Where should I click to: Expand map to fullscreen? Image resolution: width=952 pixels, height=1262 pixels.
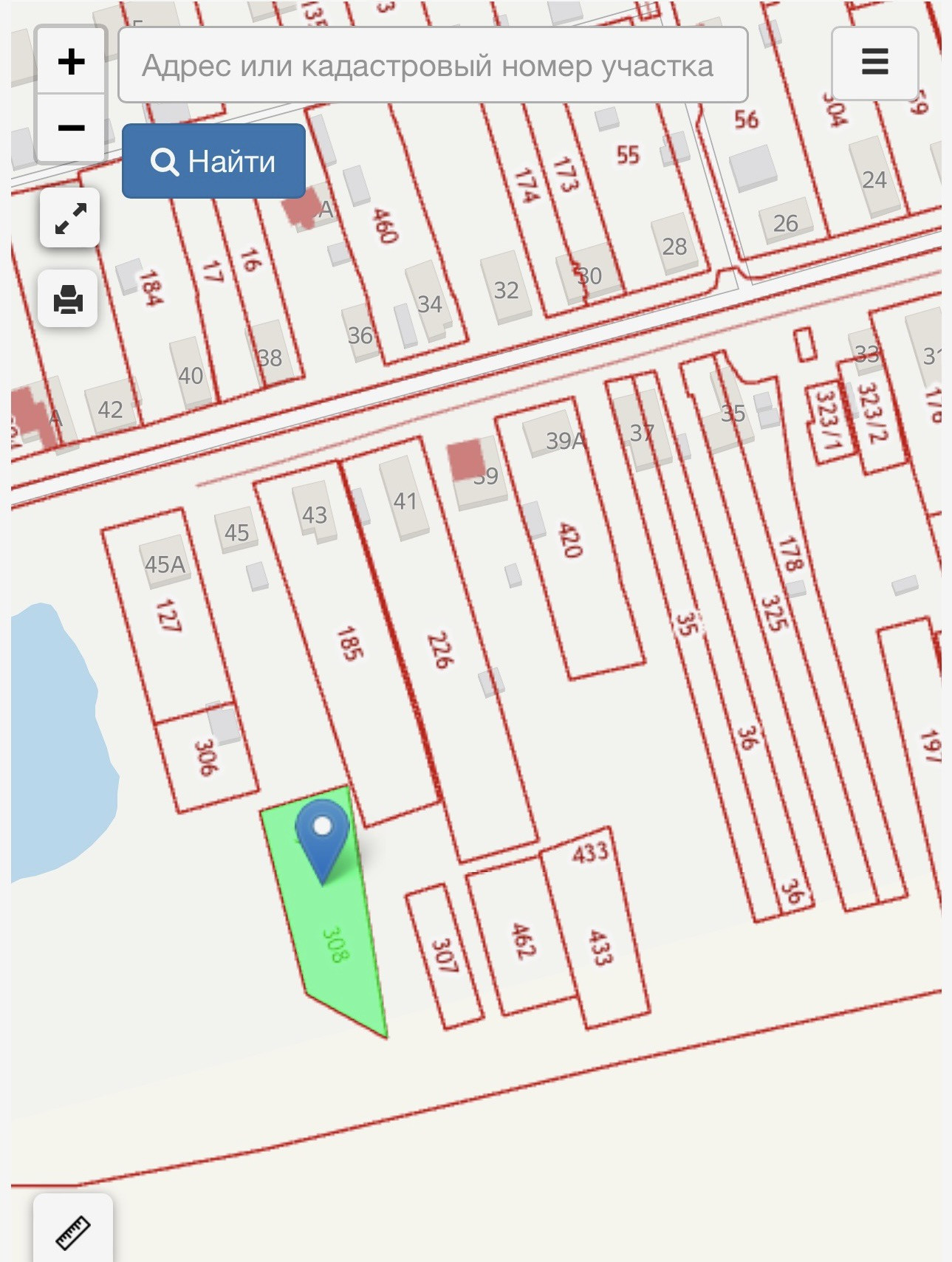[69, 218]
